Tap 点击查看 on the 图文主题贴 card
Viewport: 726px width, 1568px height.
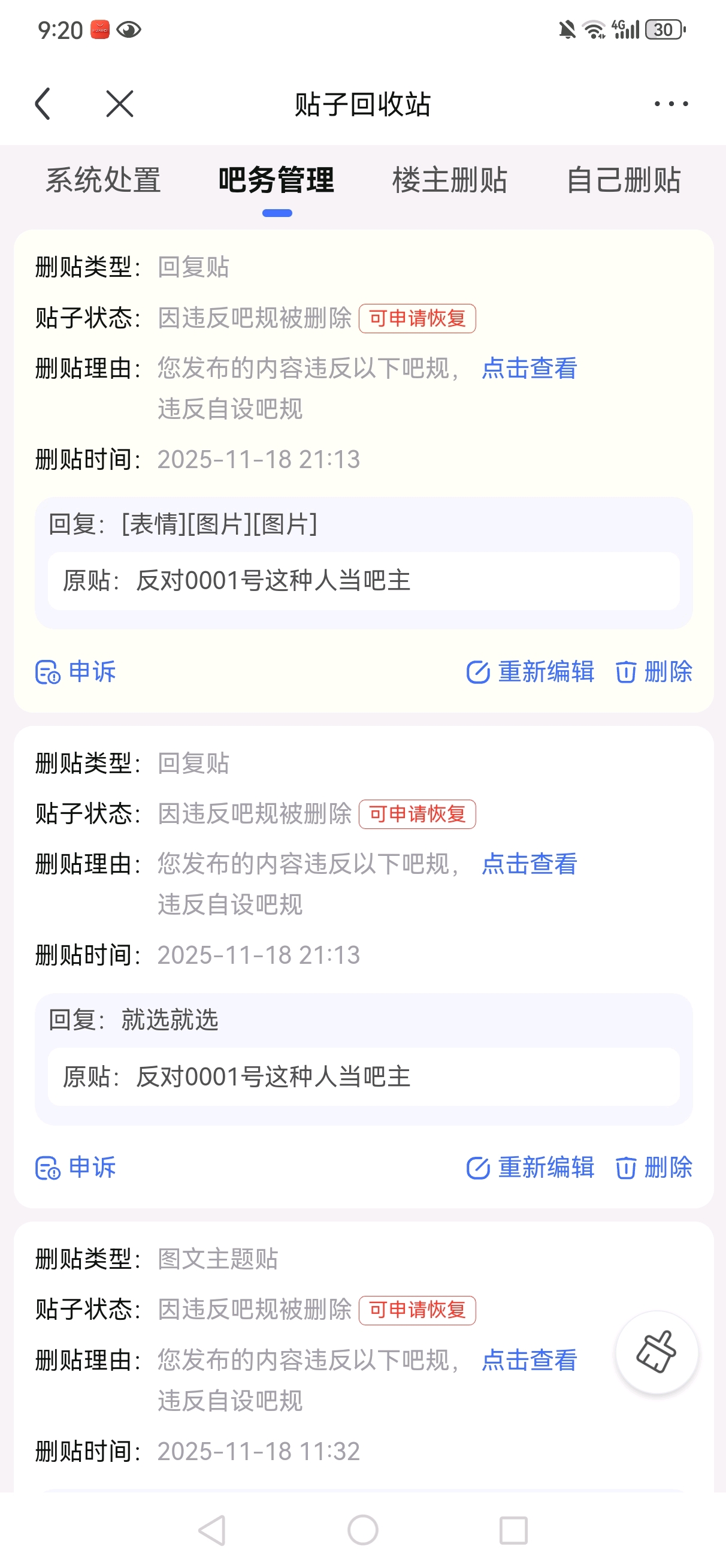[529, 1361]
